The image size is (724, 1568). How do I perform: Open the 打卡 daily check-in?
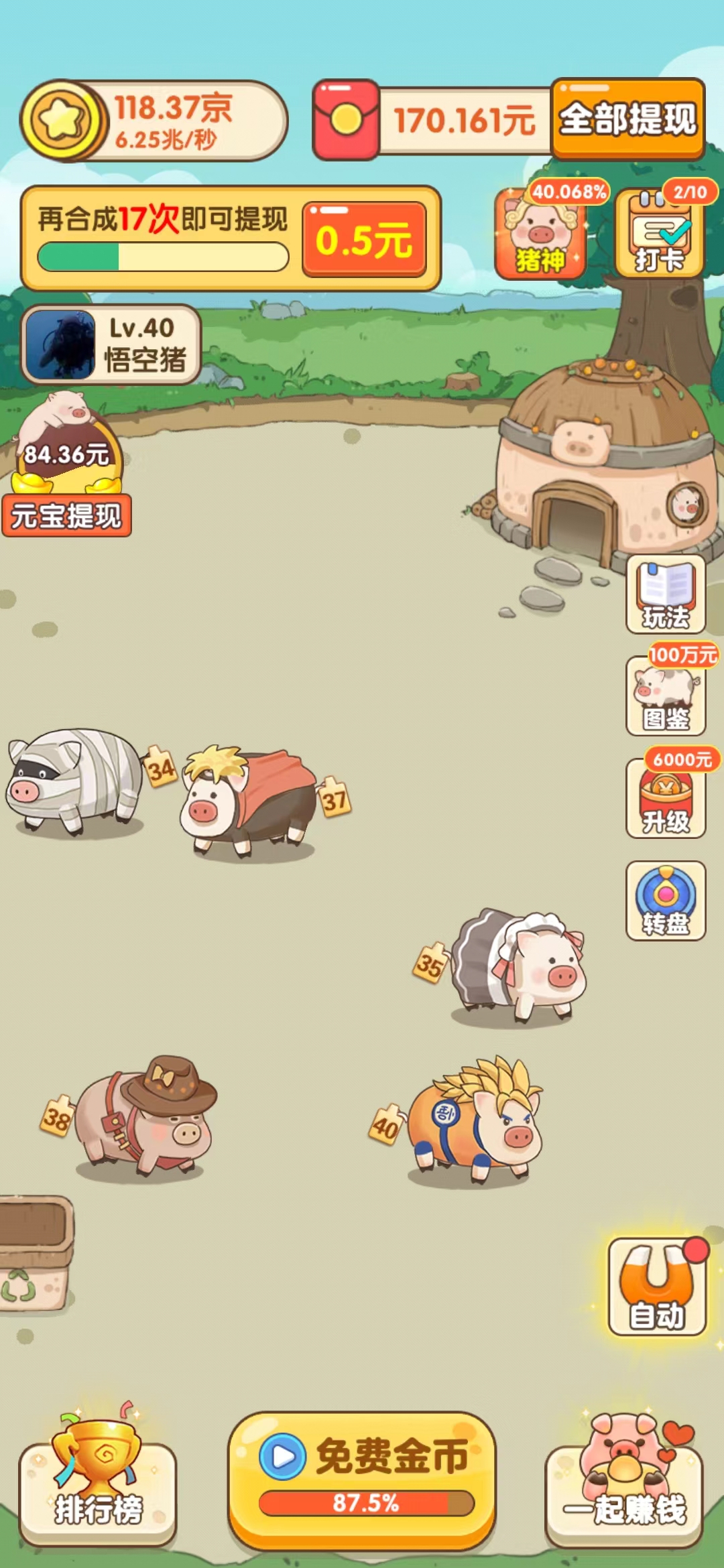pos(660,231)
